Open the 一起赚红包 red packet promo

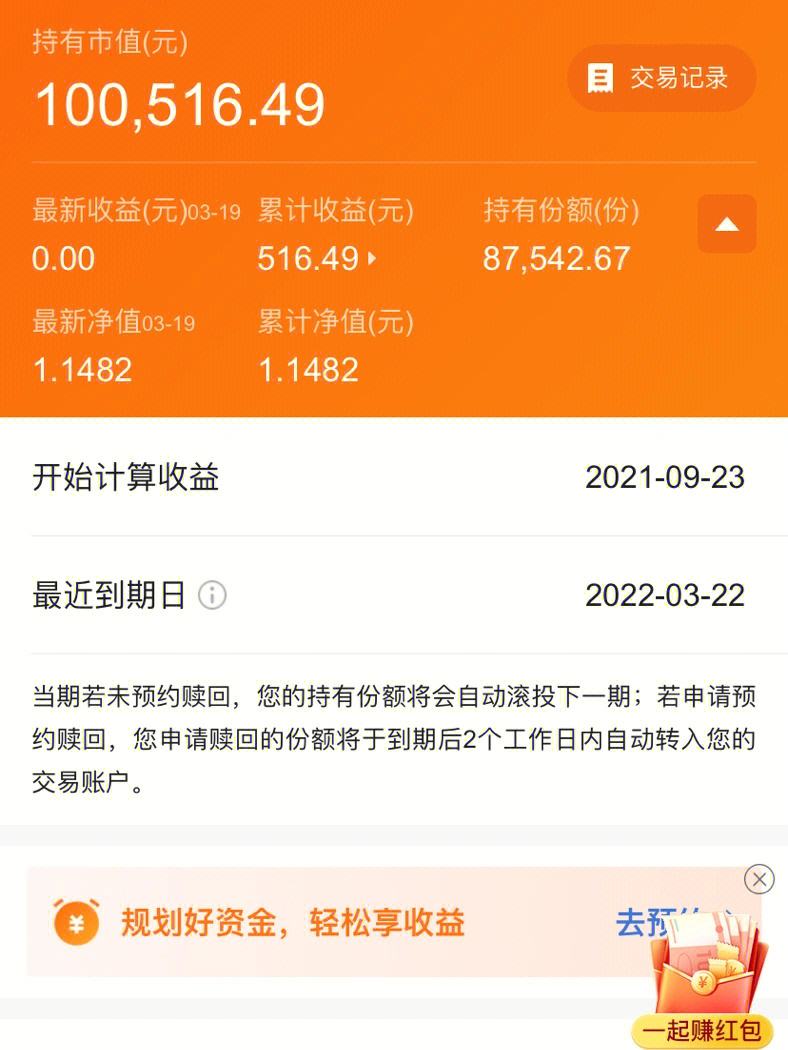tap(702, 990)
